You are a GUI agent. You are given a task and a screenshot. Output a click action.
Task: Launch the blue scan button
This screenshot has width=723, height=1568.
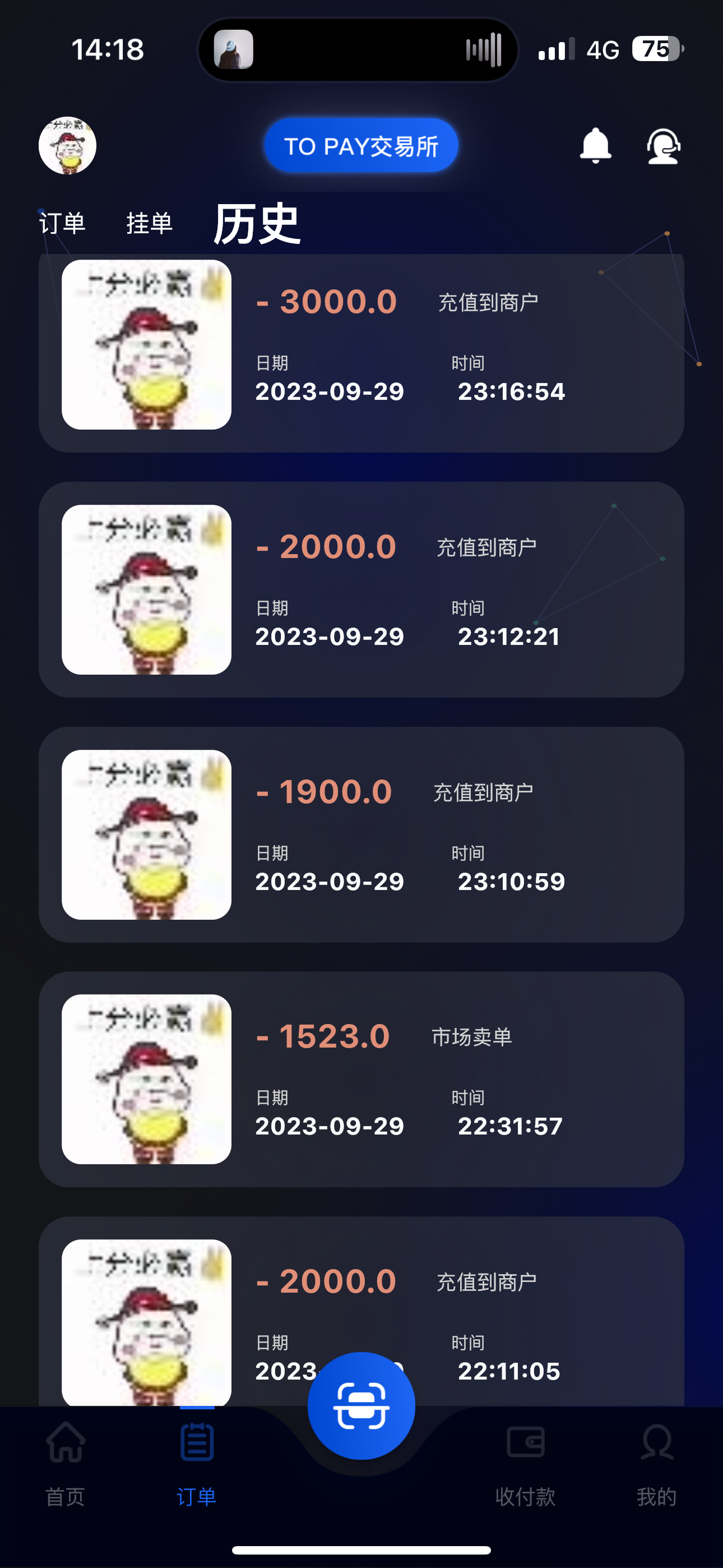click(361, 1405)
